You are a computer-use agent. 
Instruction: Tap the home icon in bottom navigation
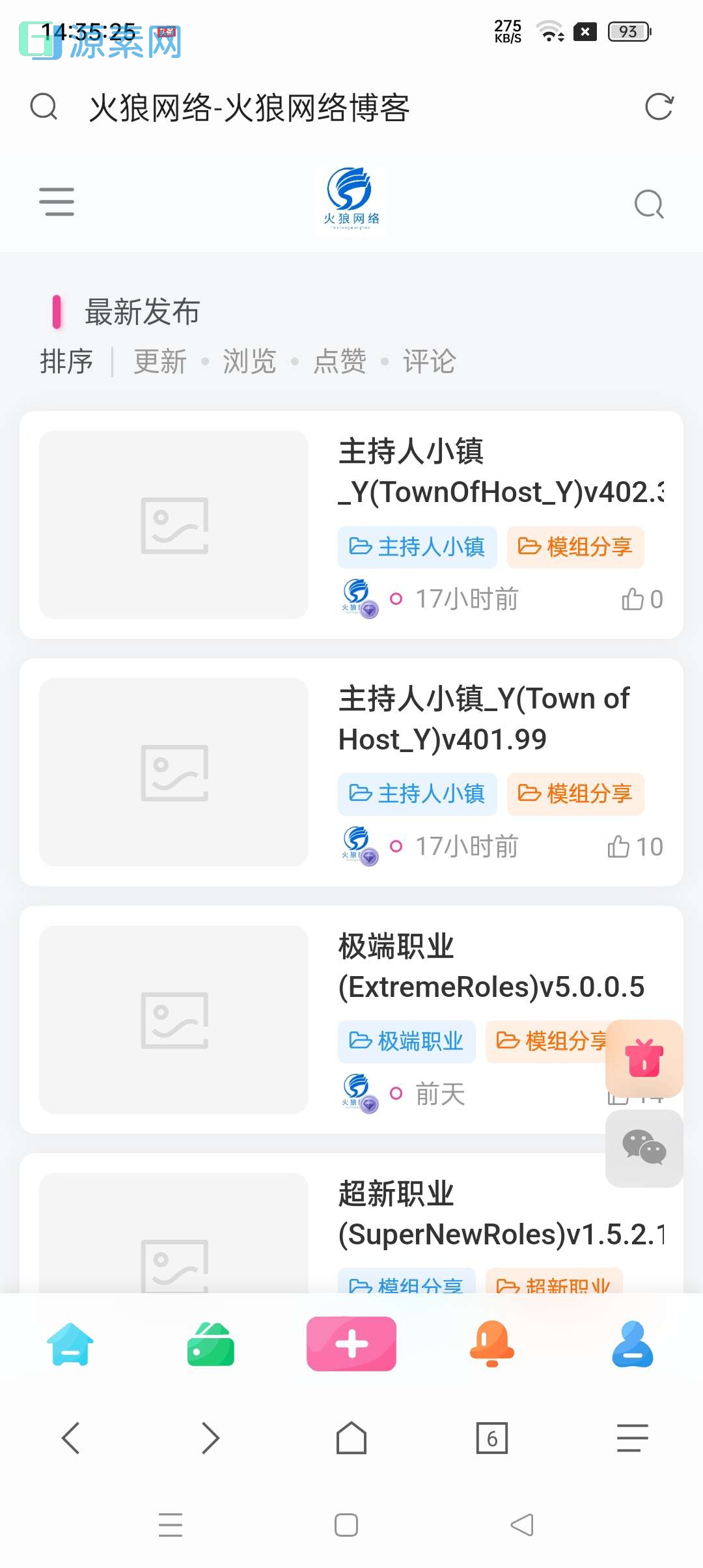coord(70,1343)
